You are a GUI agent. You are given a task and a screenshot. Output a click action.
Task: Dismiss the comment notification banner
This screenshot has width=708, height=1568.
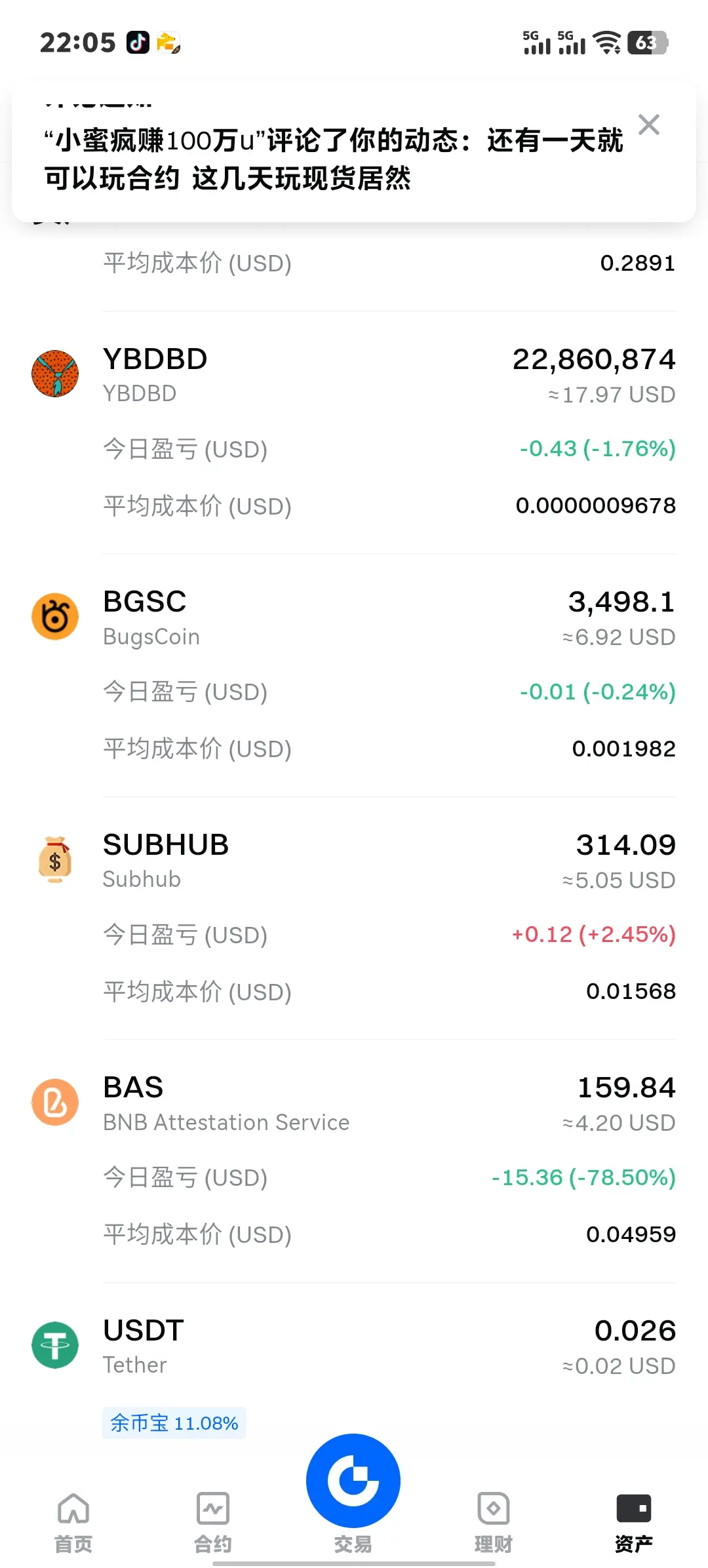[x=648, y=125]
